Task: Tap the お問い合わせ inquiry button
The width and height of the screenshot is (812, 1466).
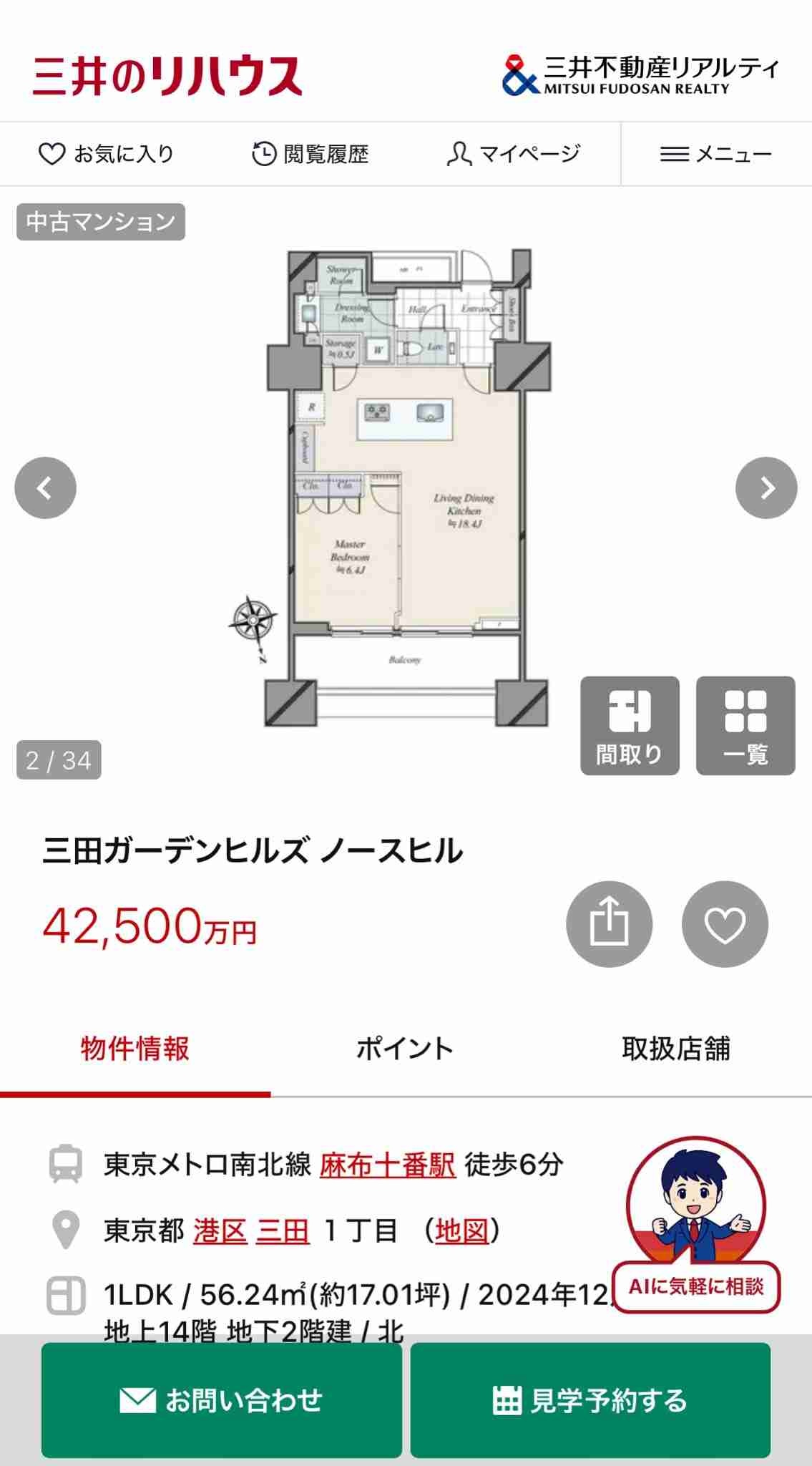Action: pos(221,1400)
